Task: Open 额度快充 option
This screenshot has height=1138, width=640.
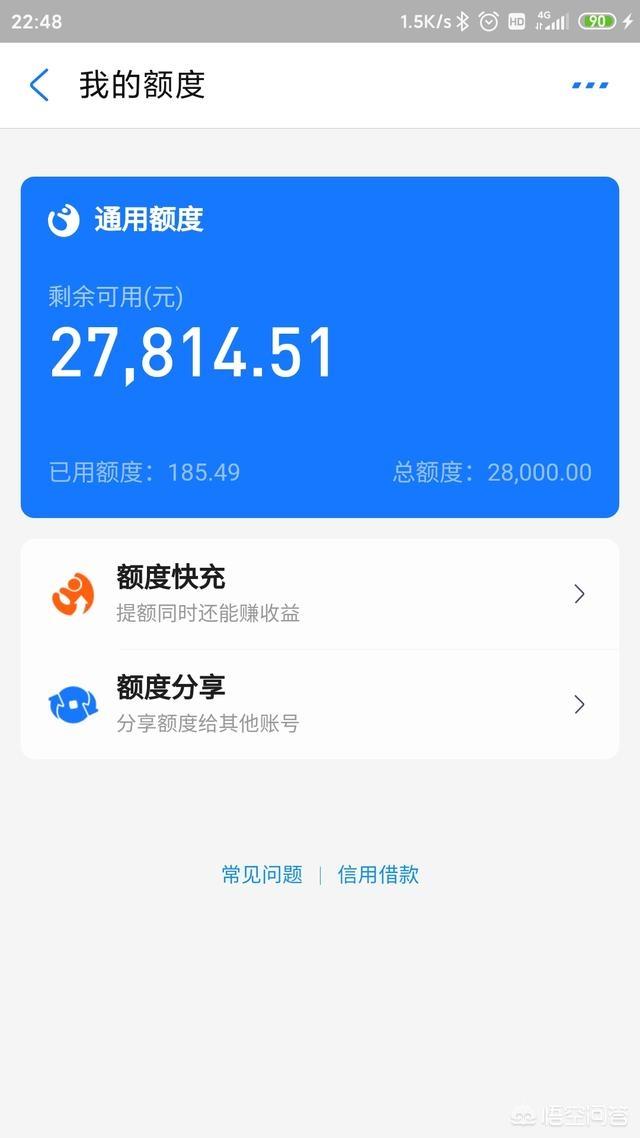Action: pos(320,594)
